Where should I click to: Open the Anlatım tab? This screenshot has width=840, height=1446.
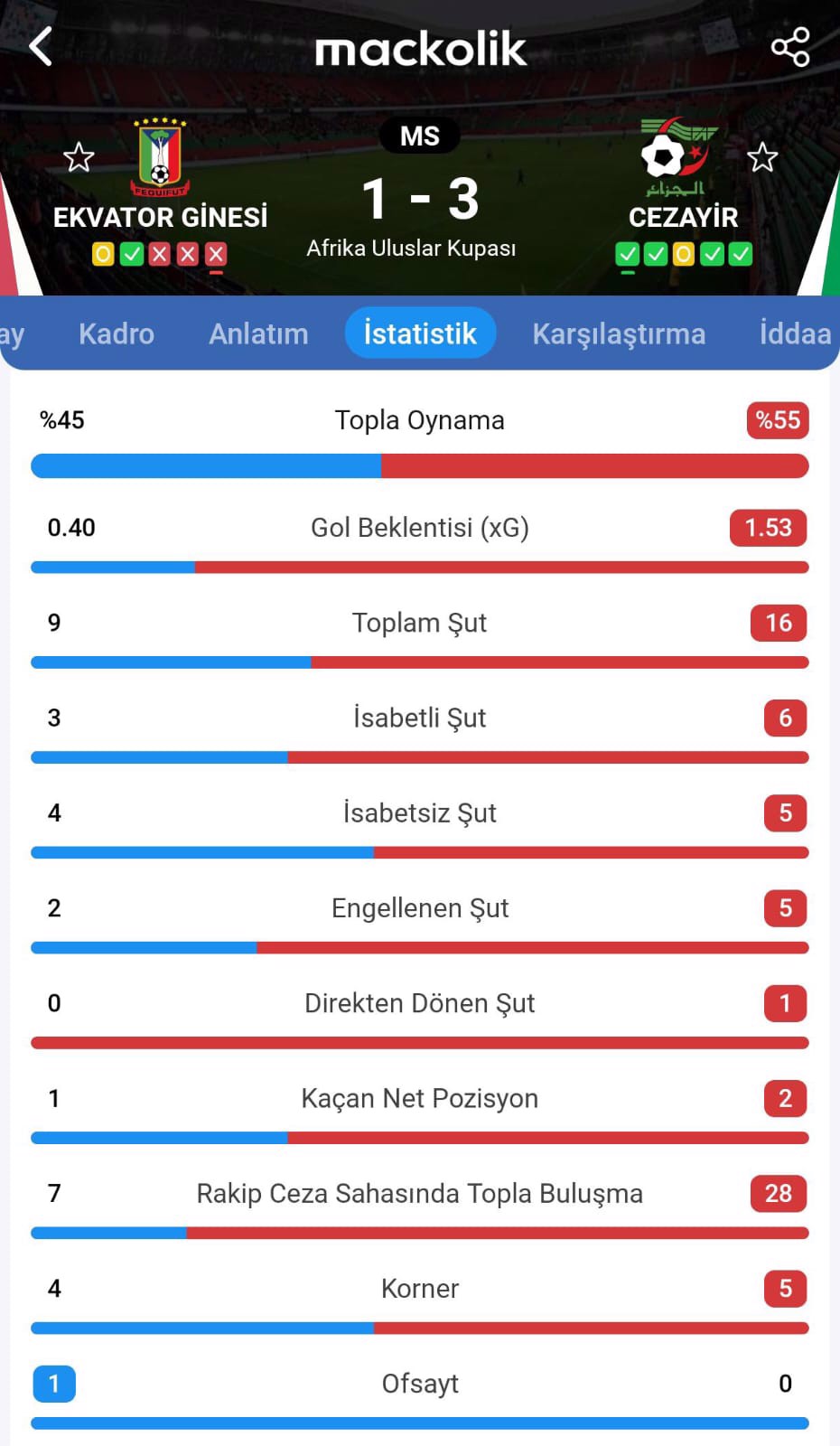point(258,333)
